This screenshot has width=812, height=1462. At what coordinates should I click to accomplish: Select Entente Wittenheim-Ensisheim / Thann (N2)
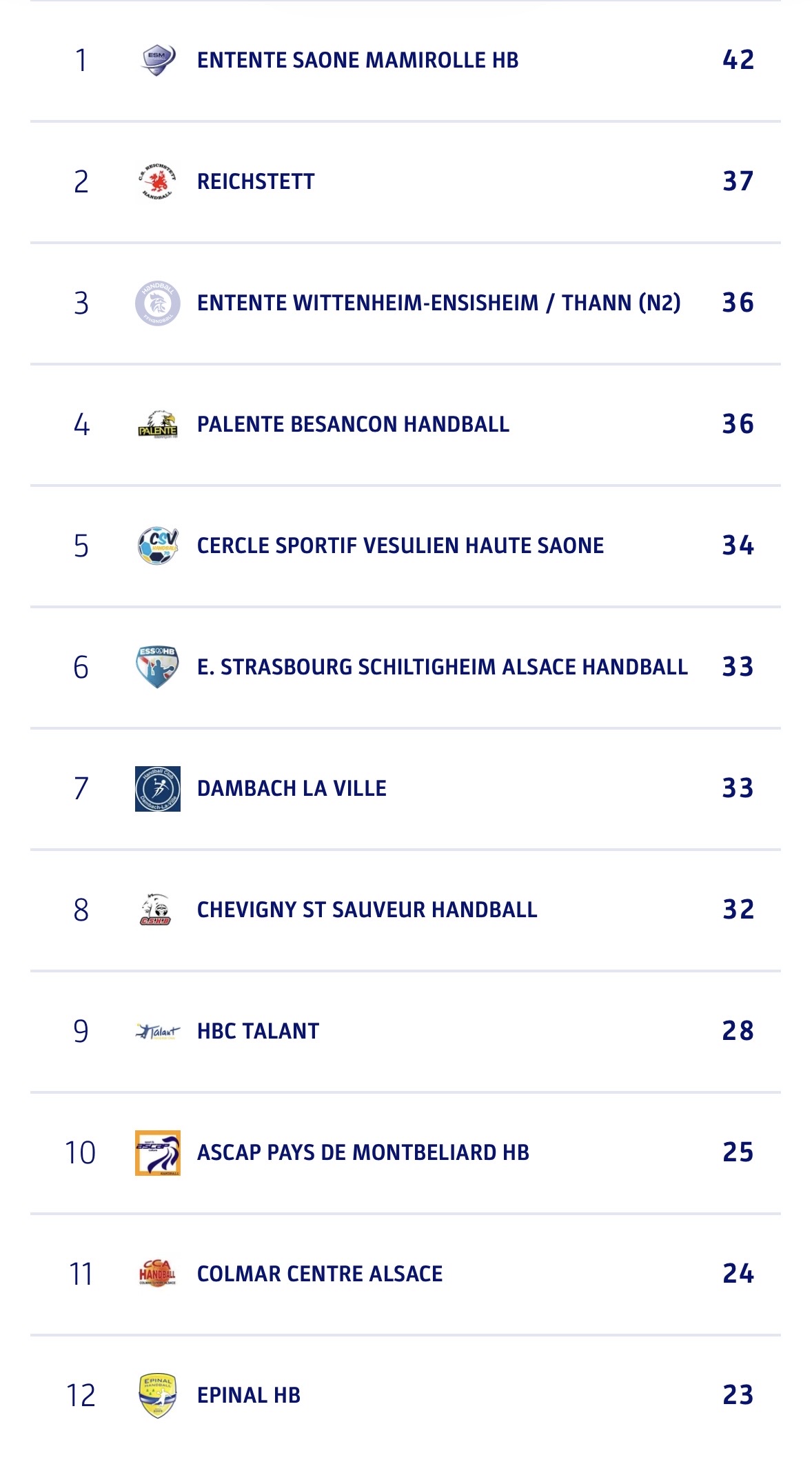438,303
